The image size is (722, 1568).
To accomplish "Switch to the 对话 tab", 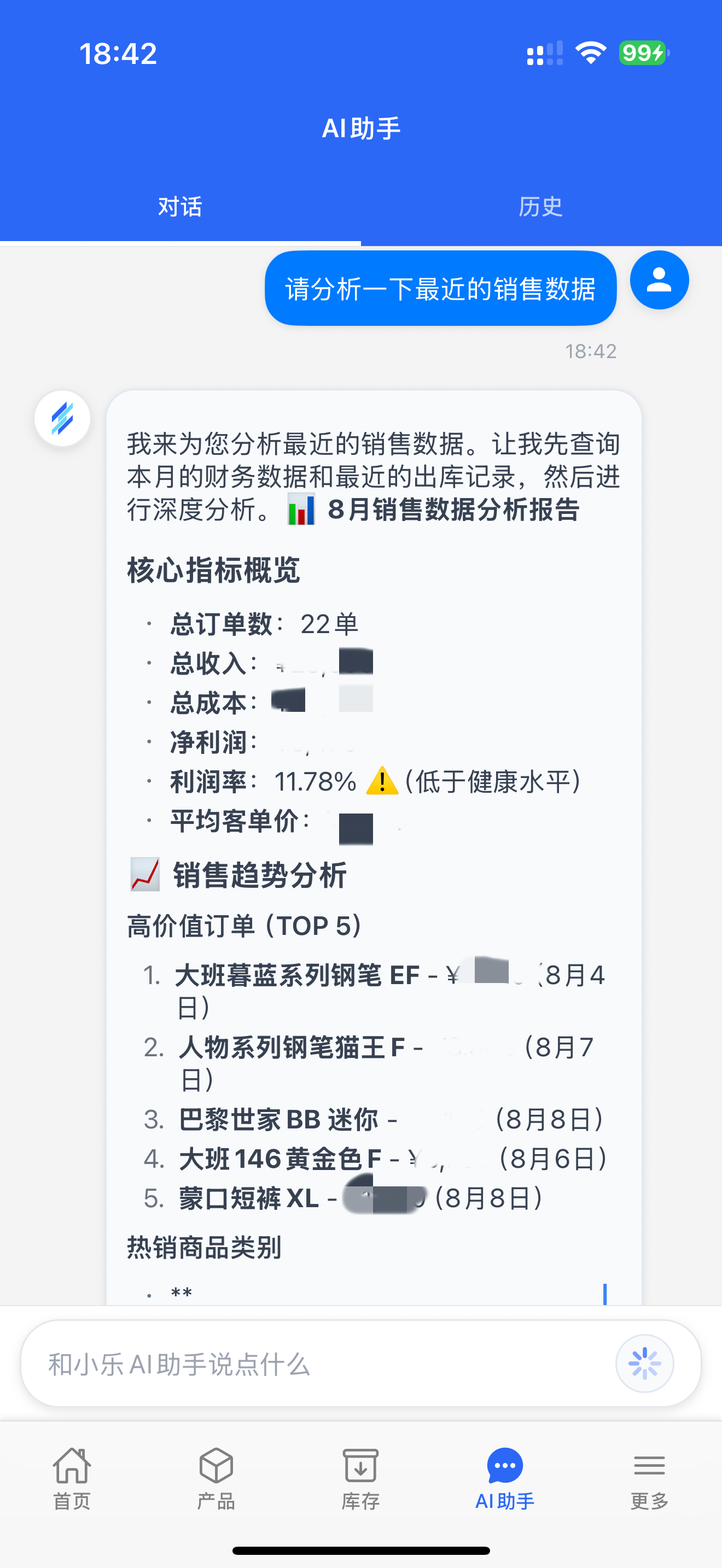I will [x=180, y=207].
